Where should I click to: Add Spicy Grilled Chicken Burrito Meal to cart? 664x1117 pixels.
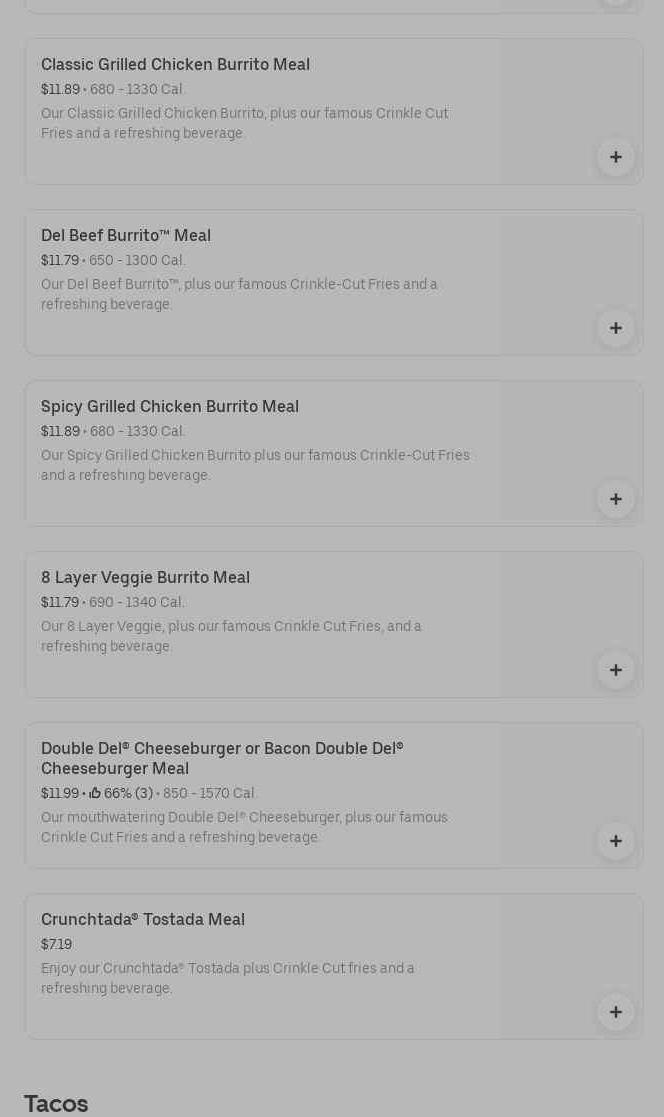(x=616, y=499)
